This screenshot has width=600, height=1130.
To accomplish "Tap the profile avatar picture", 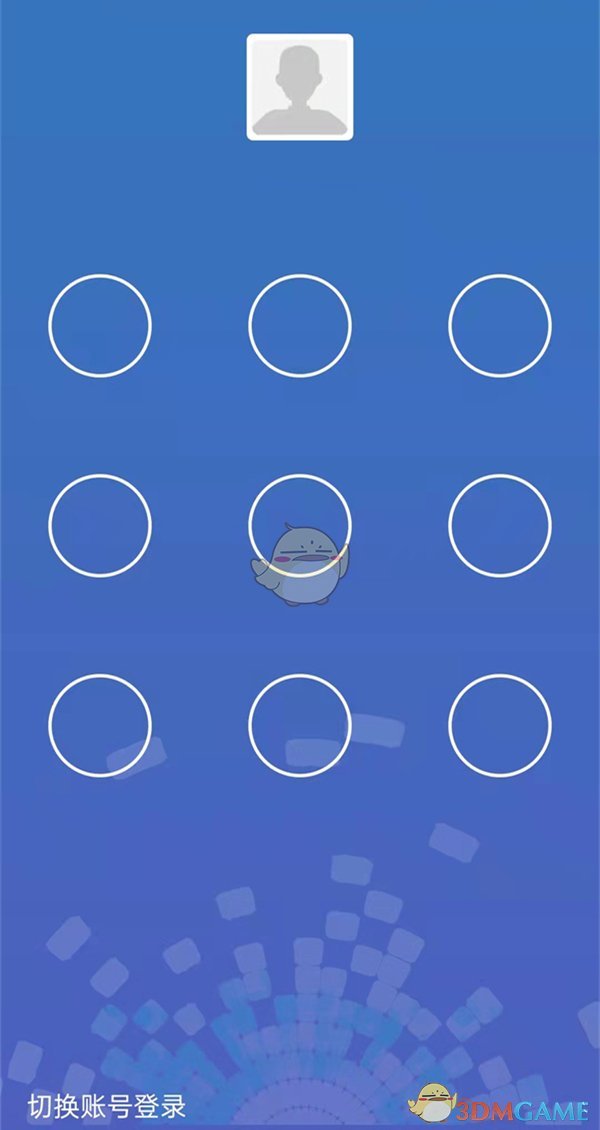I will point(300,87).
